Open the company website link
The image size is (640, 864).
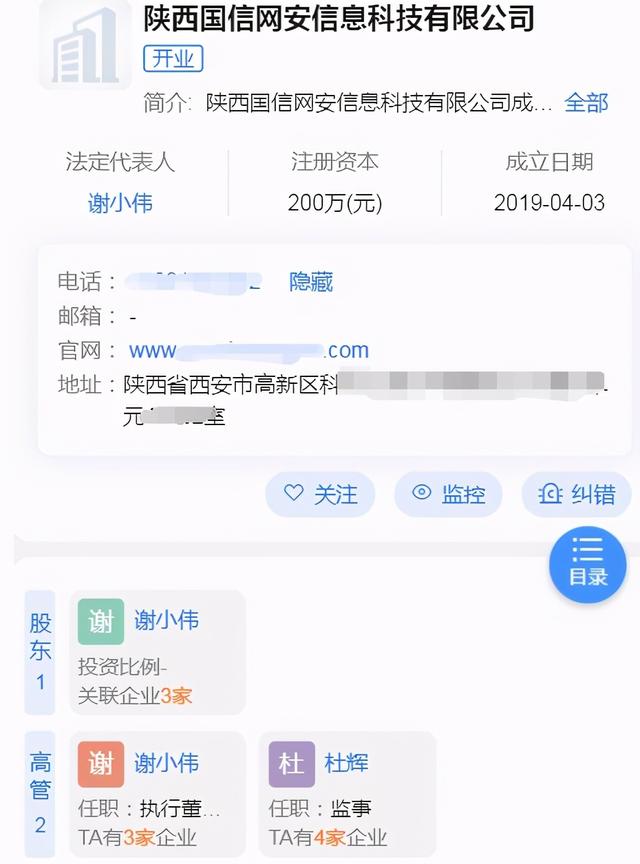pos(249,351)
